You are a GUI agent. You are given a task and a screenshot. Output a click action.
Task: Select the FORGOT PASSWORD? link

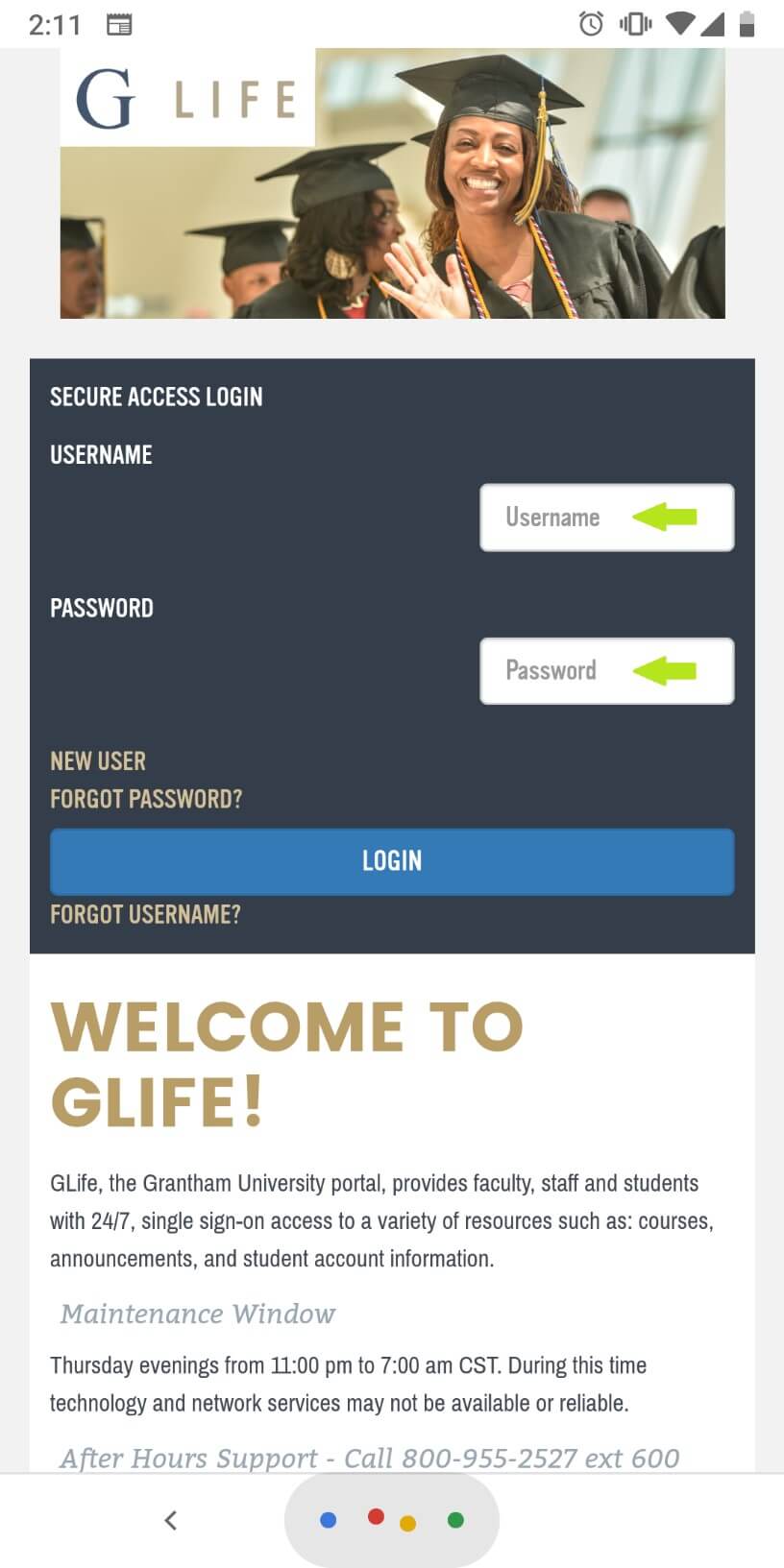tap(146, 798)
